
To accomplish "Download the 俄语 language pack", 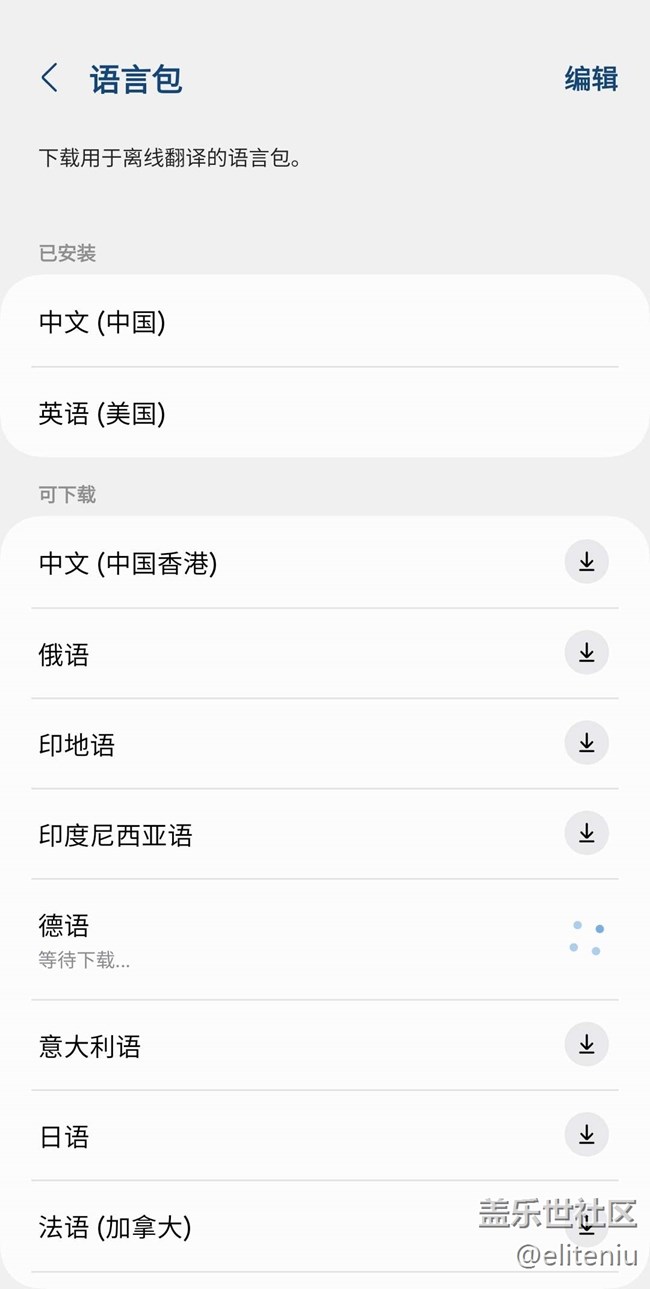I will tap(586, 653).
